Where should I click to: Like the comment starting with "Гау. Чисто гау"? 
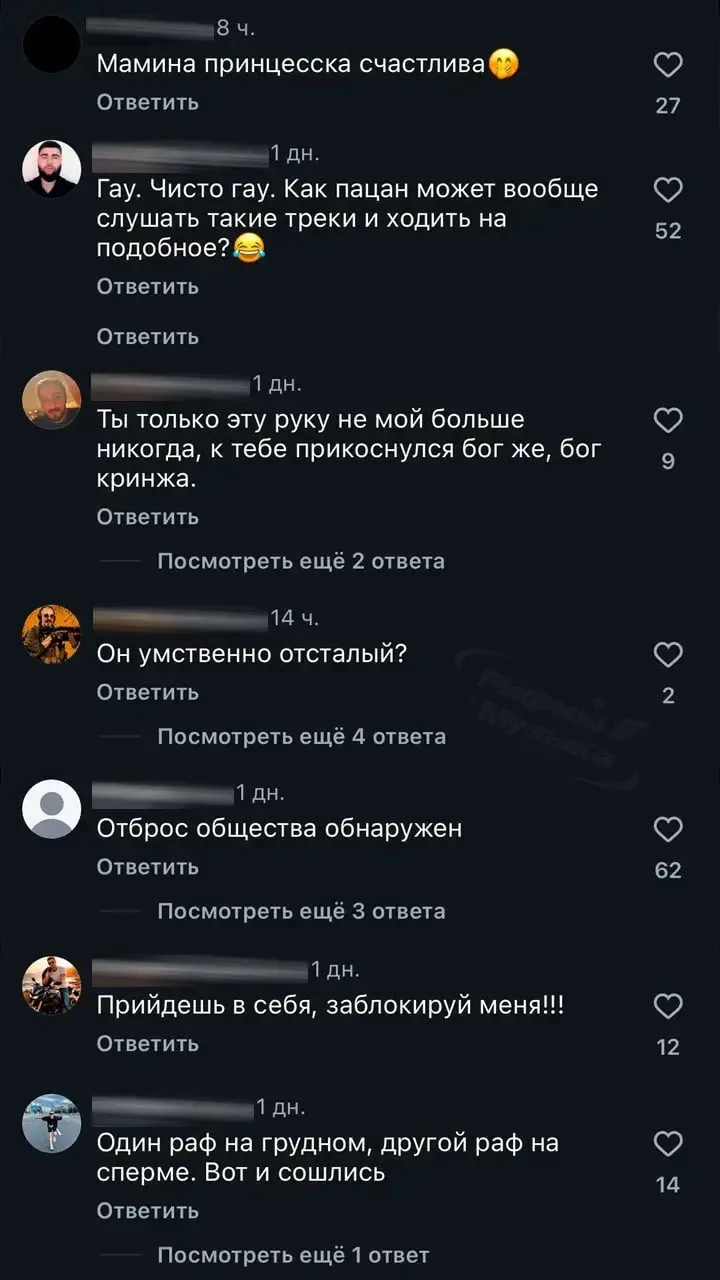(x=667, y=190)
